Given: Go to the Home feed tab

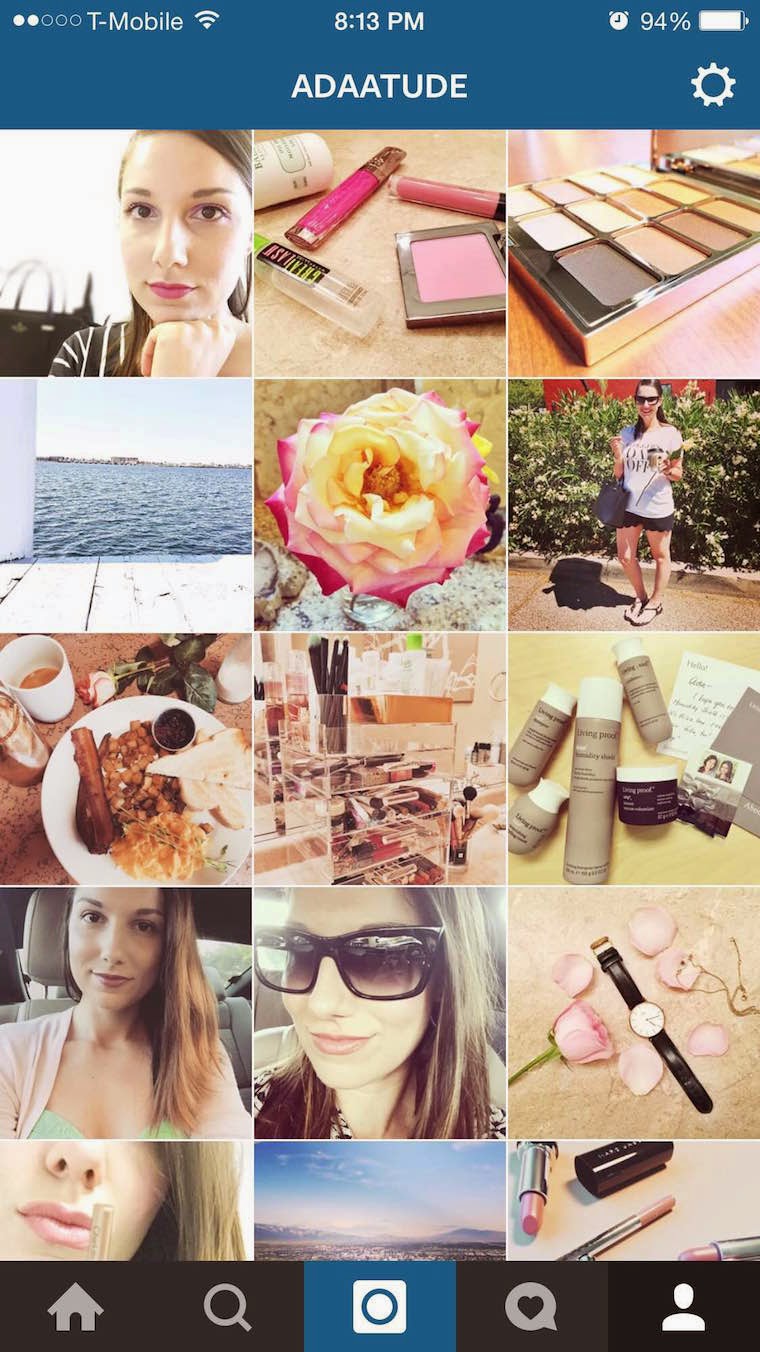Looking at the screenshot, I should tap(76, 1307).
